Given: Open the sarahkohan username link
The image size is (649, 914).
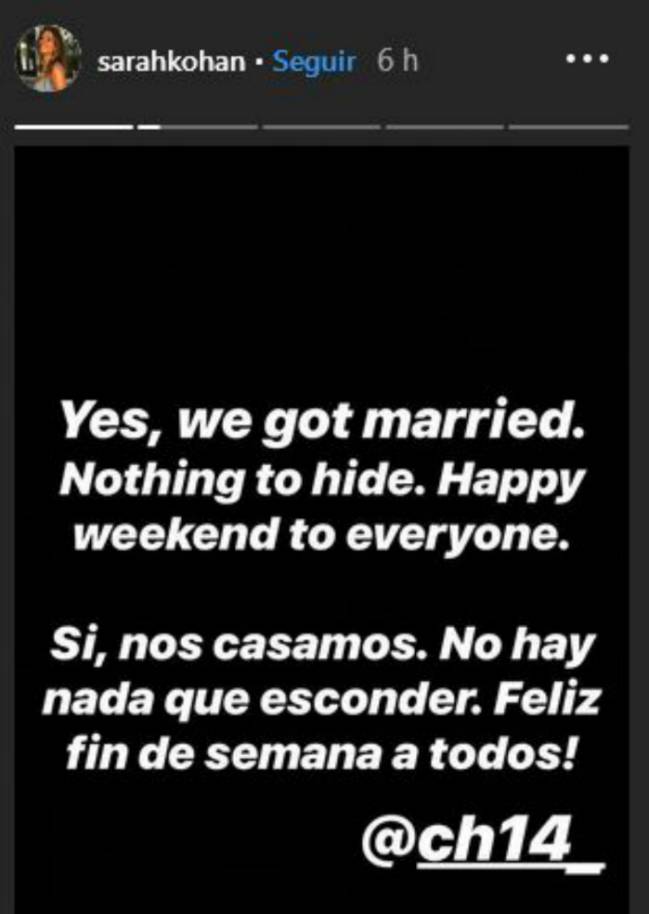Looking at the screenshot, I should pos(172,62).
